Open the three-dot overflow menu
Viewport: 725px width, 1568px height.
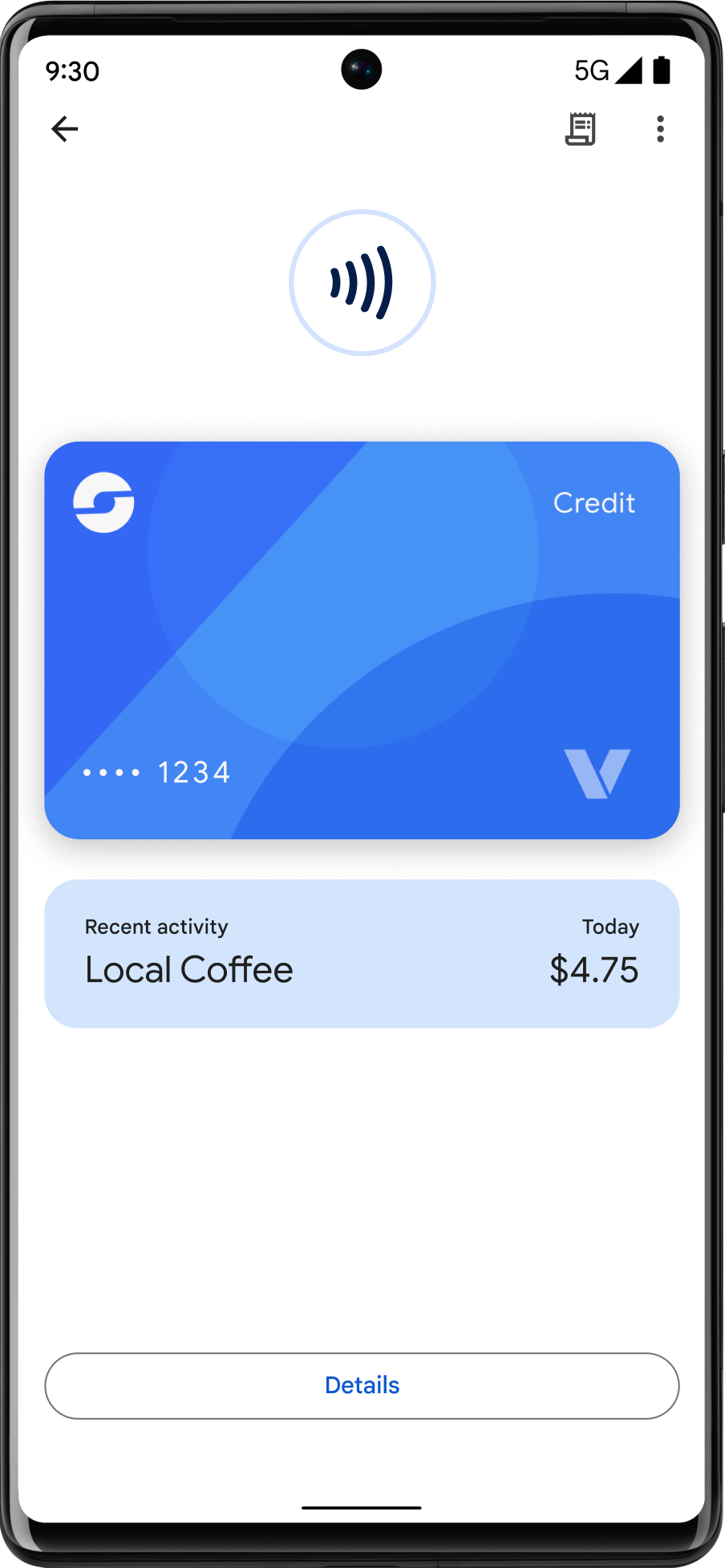pyautogui.click(x=660, y=129)
